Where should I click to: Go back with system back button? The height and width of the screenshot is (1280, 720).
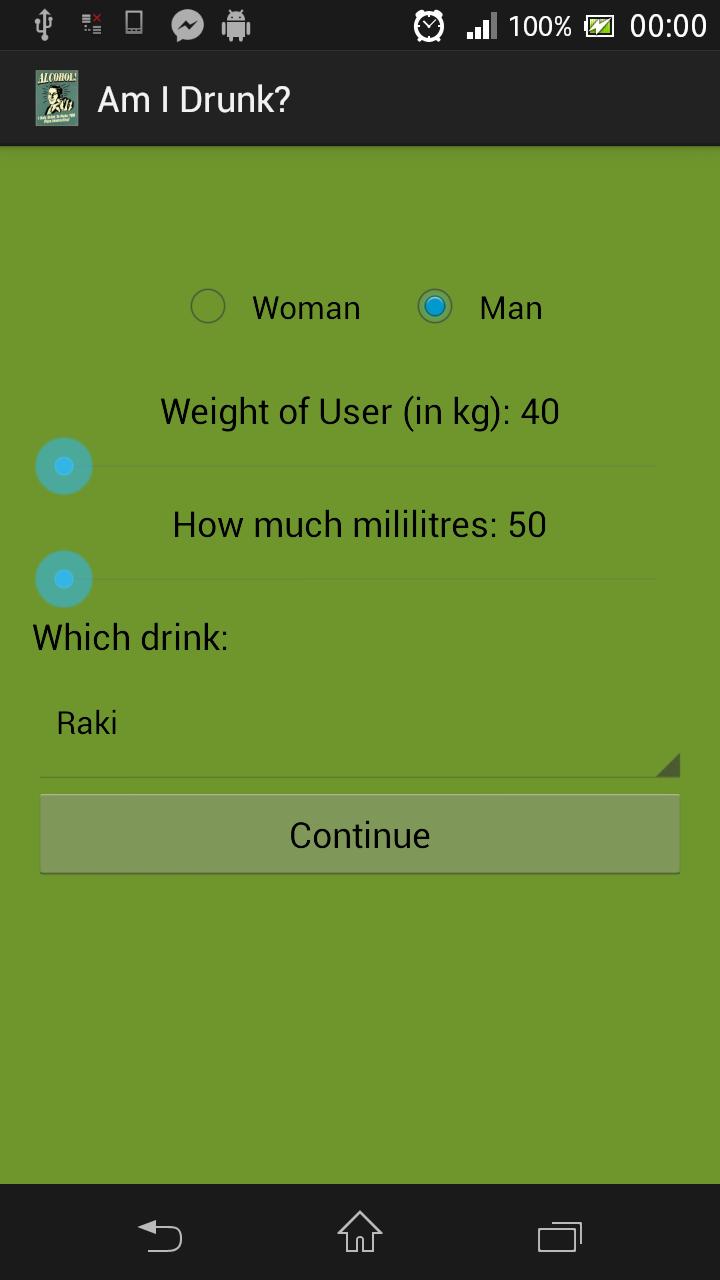click(x=160, y=1235)
